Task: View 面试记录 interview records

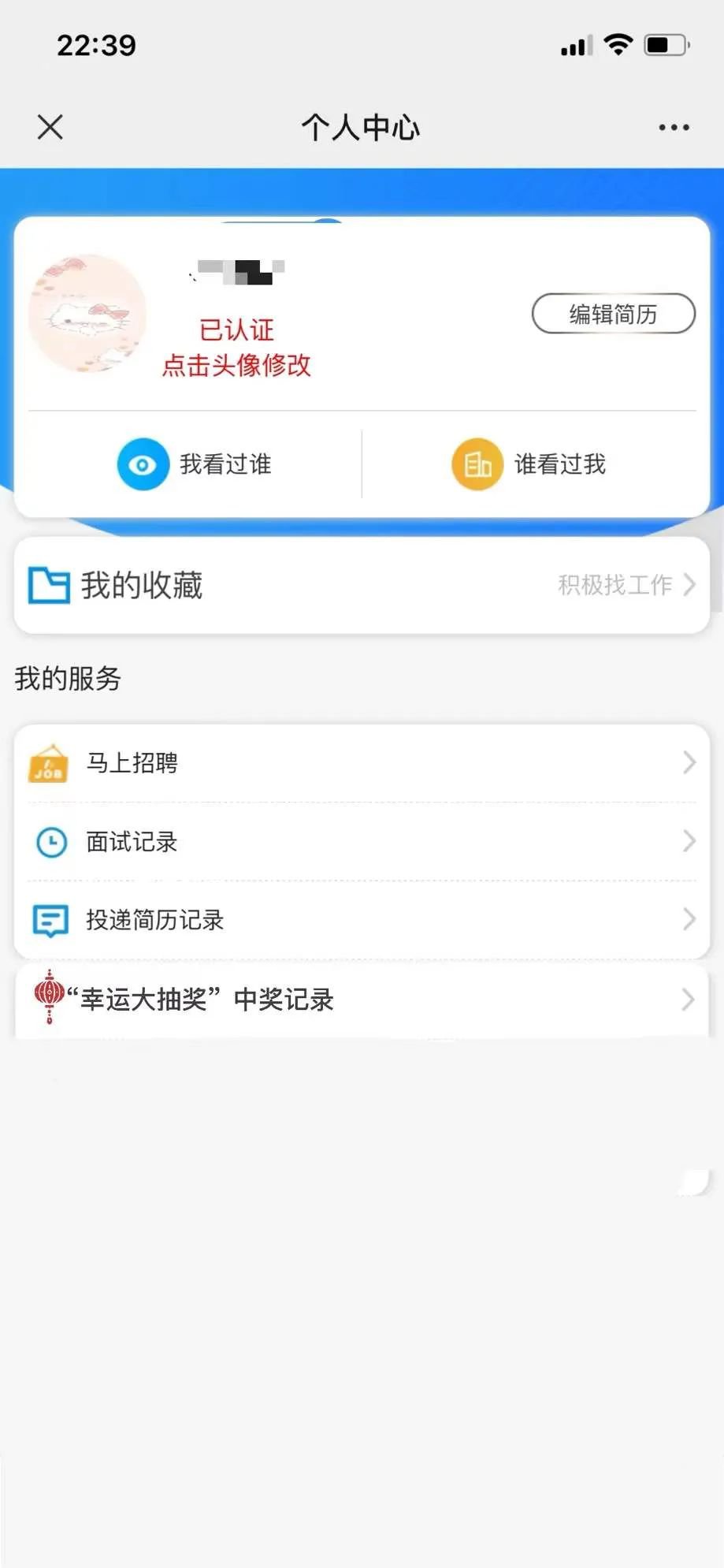Action: [362, 841]
